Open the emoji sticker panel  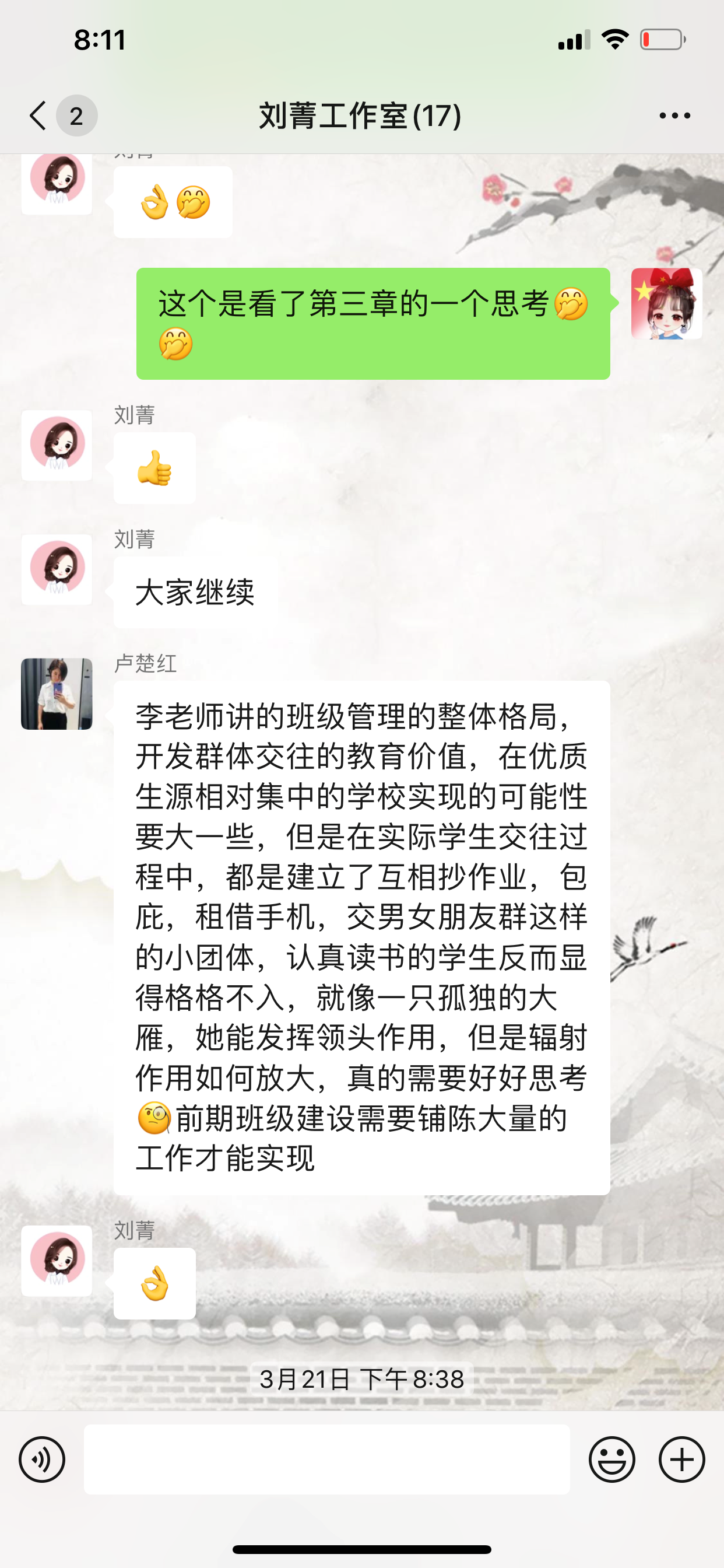click(x=611, y=1459)
